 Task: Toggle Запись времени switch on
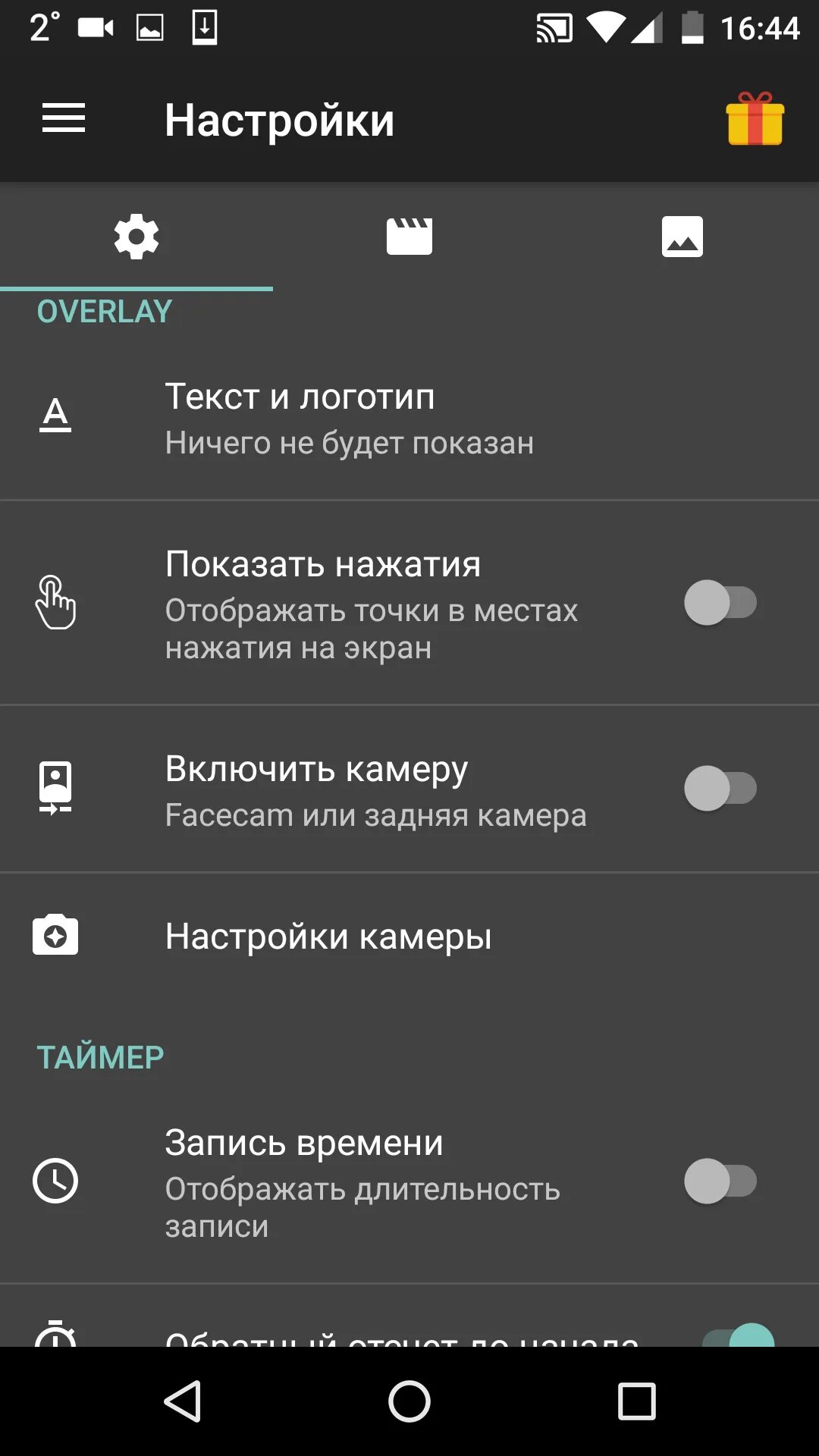[720, 1181]
